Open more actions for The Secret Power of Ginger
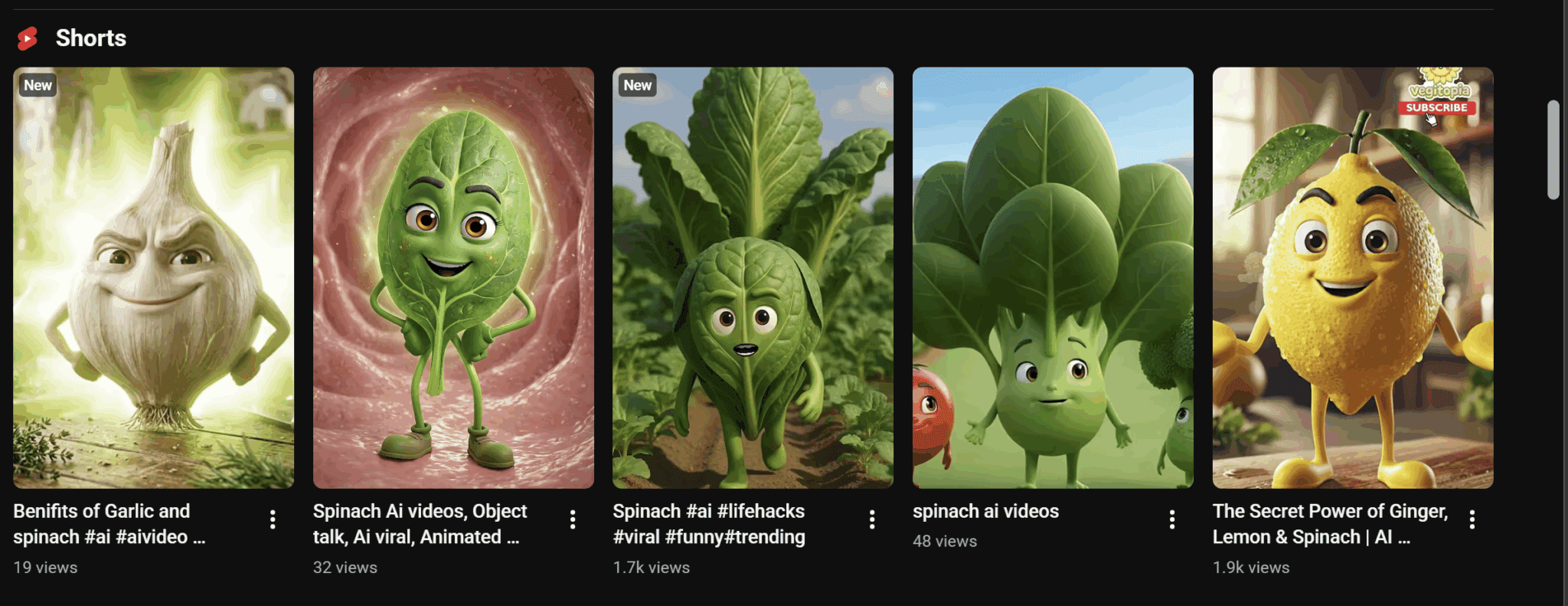Image resolution: width=1568 pixels, height=606 pixels. [x=1472, y=520]
